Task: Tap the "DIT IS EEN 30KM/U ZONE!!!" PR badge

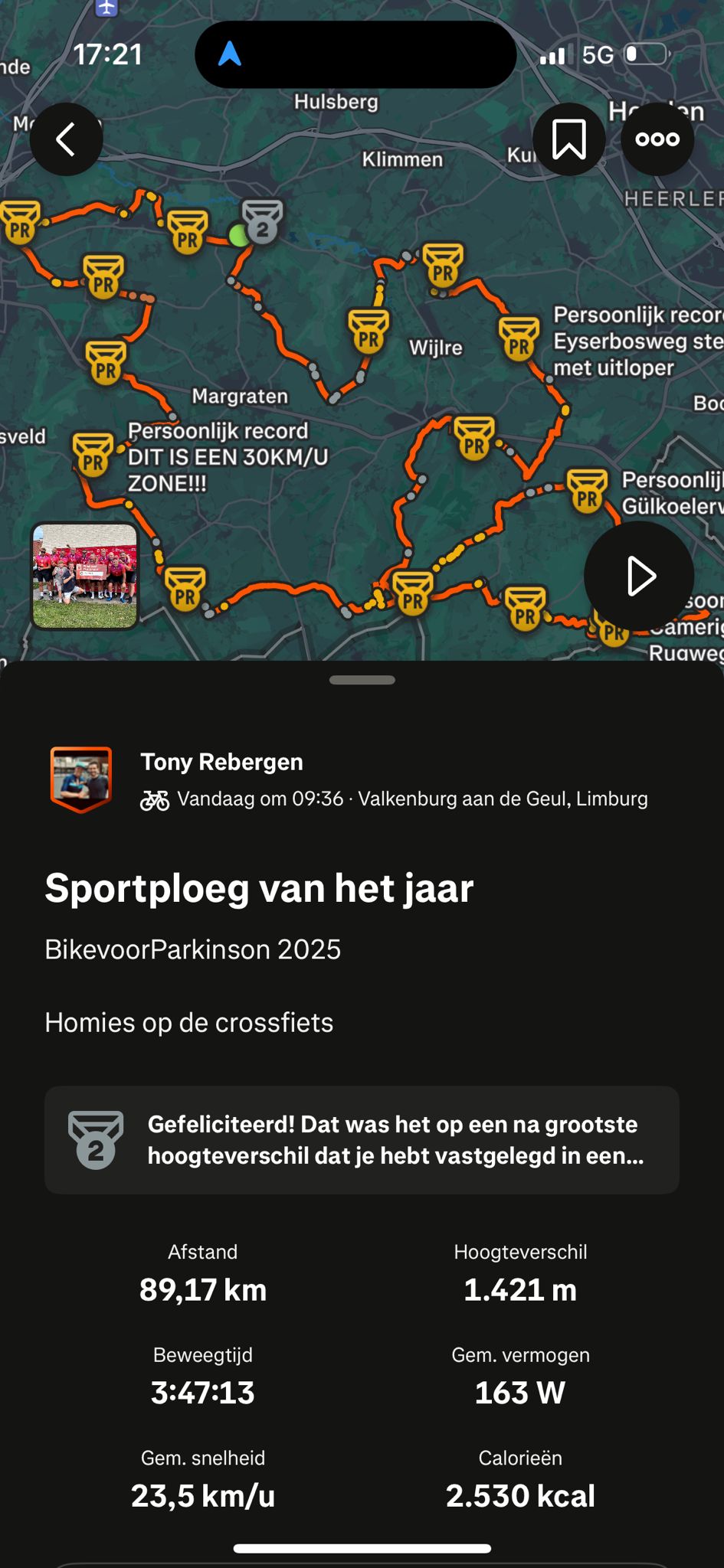Action: 93,455
